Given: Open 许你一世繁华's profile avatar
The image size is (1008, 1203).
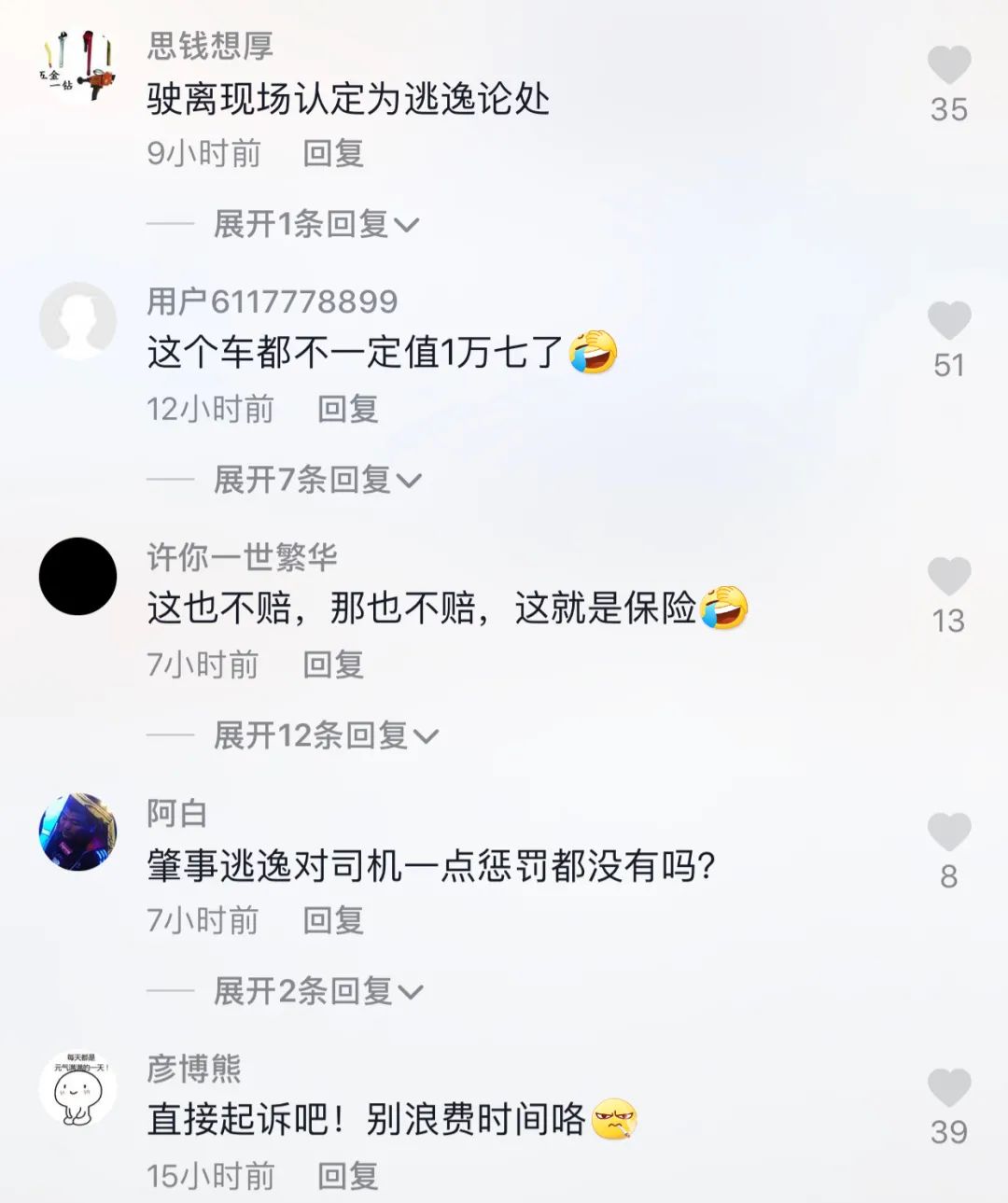Looking at the screenshot, I should 77,576.
